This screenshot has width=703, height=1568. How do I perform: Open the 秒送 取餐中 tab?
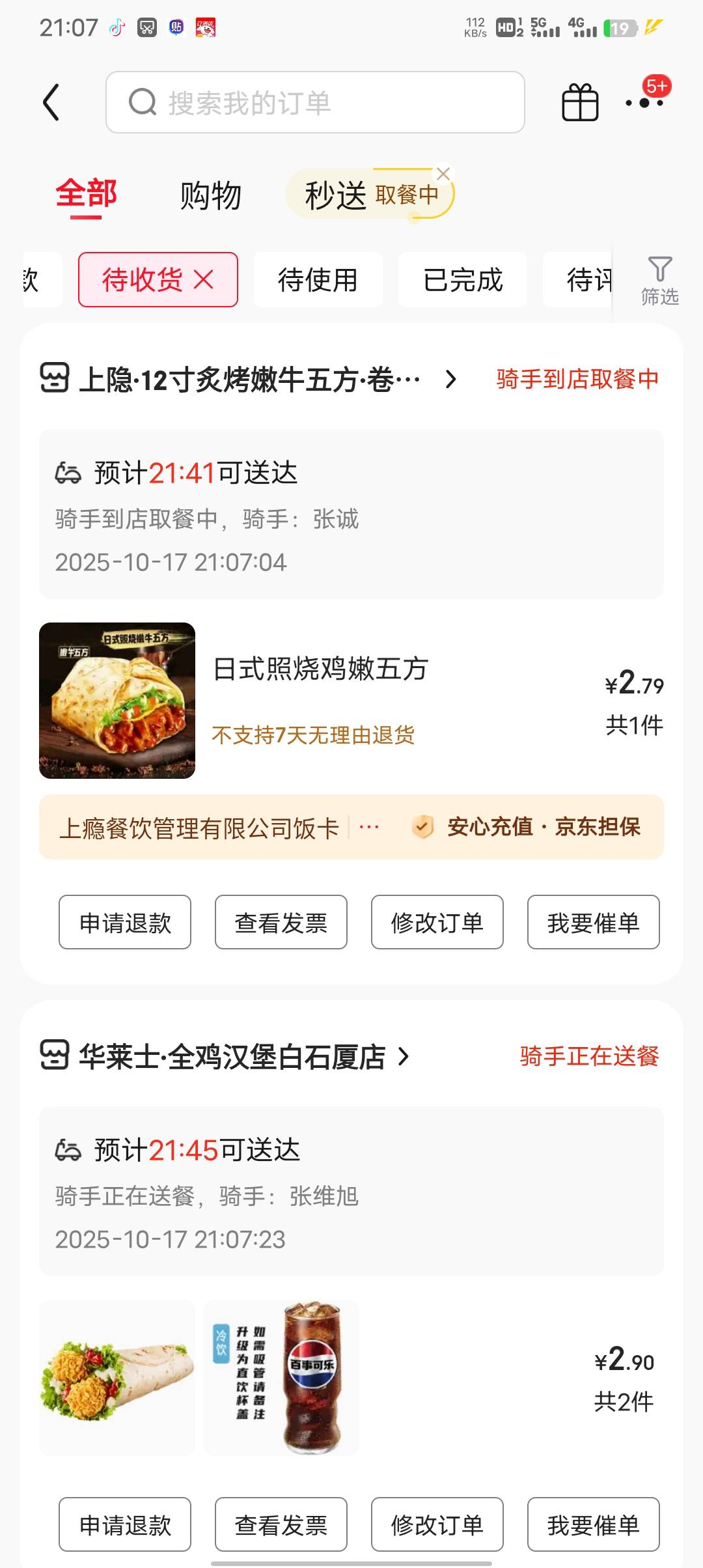[365, 195]
